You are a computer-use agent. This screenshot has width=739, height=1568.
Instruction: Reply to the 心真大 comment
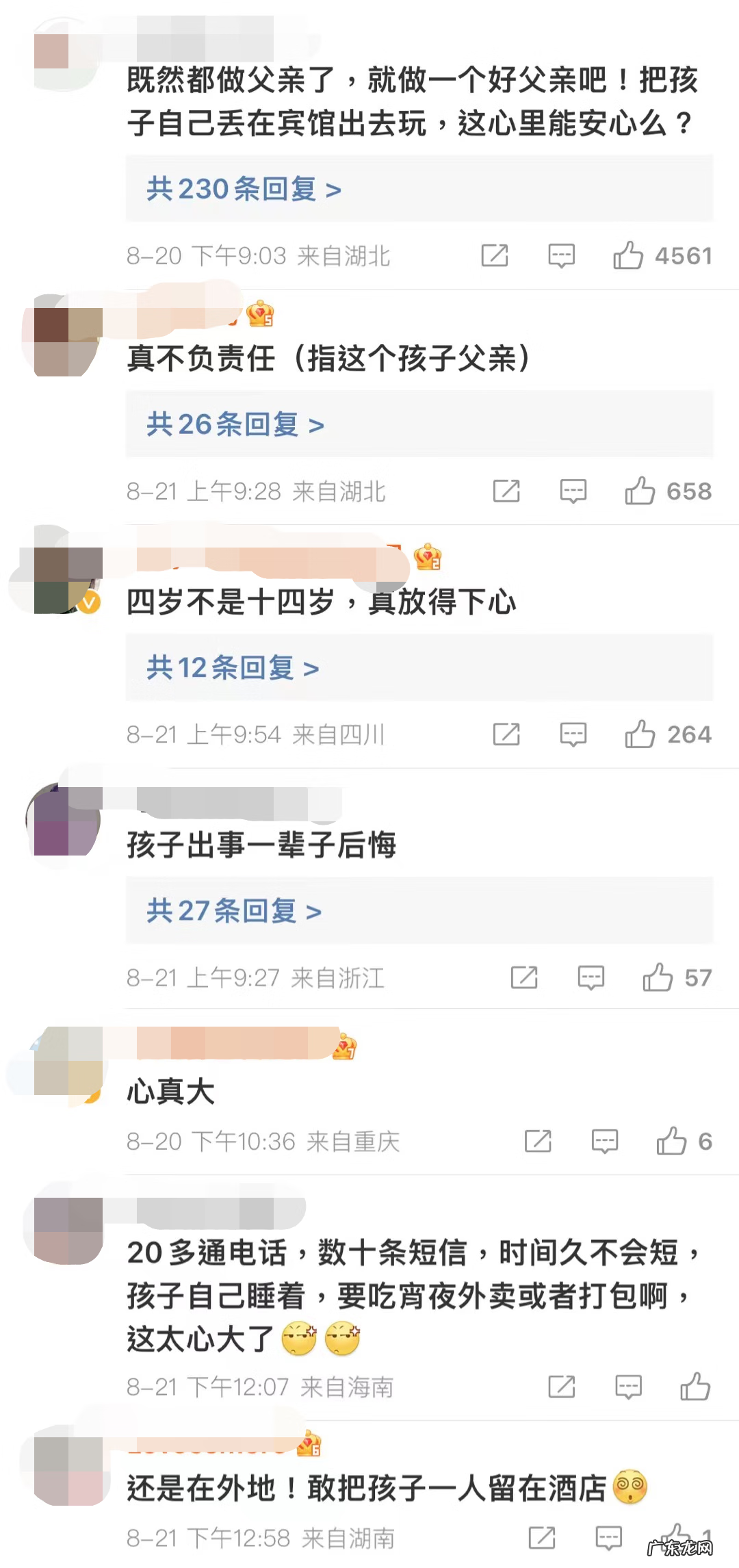604,1141
